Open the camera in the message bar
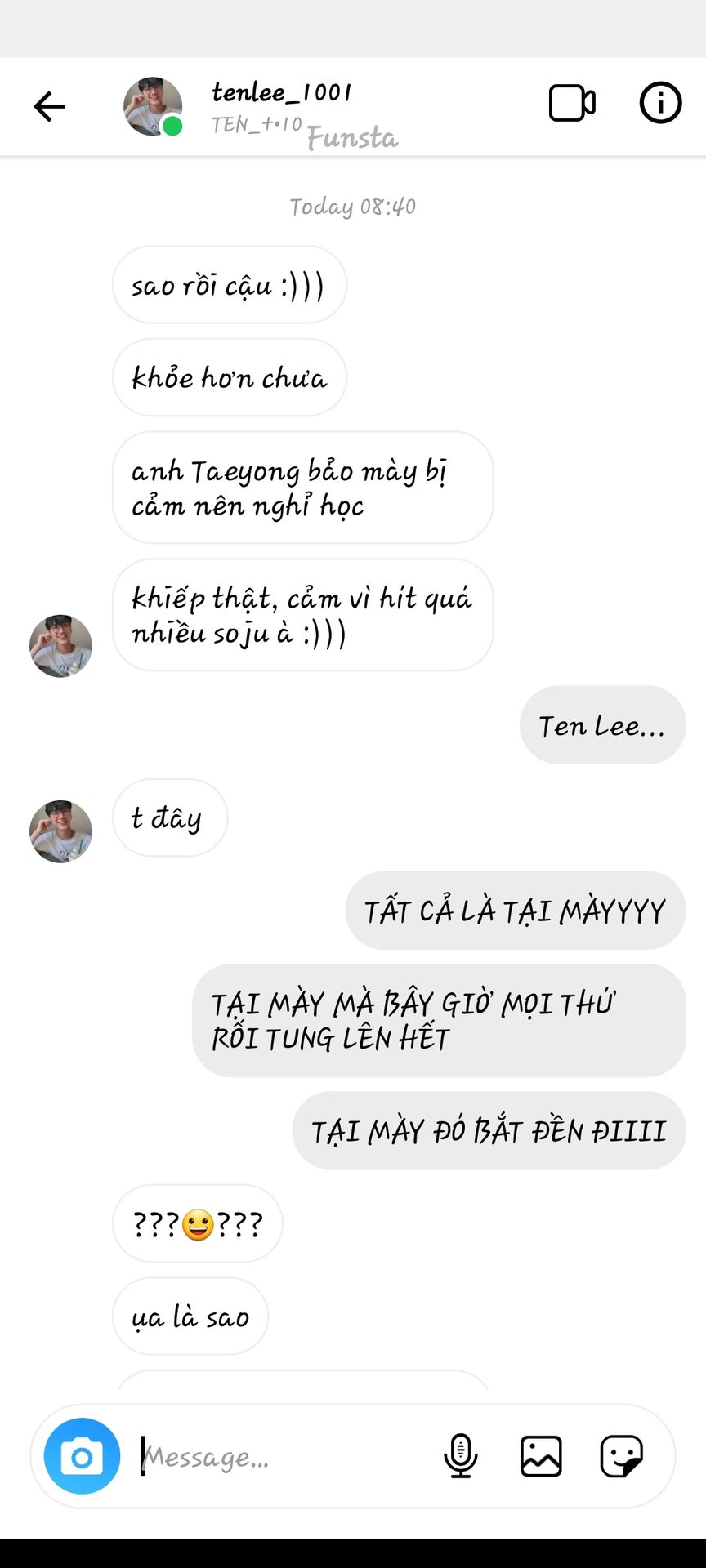This screenshot has height=1568, width=706. click(x=82, y=1456)
